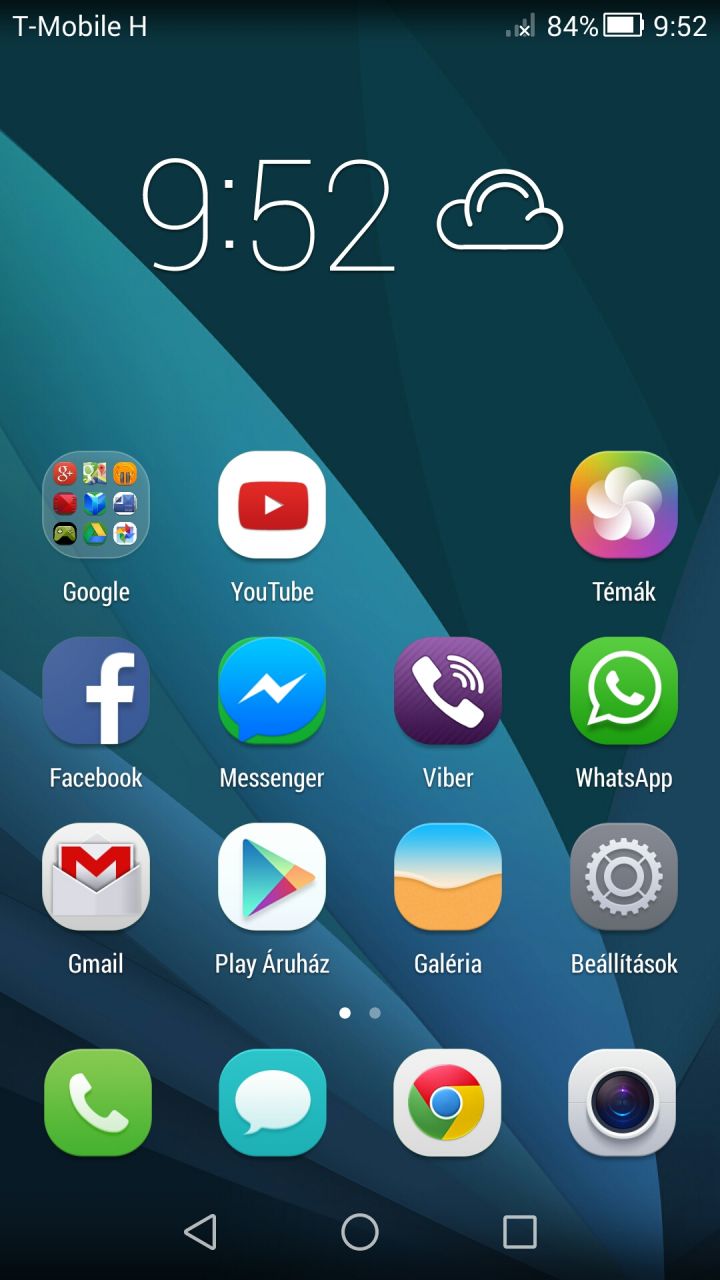Open WhatsApp
This screenshot has width=720, height=1280.
pyautogui.click(x=624, y=691)
